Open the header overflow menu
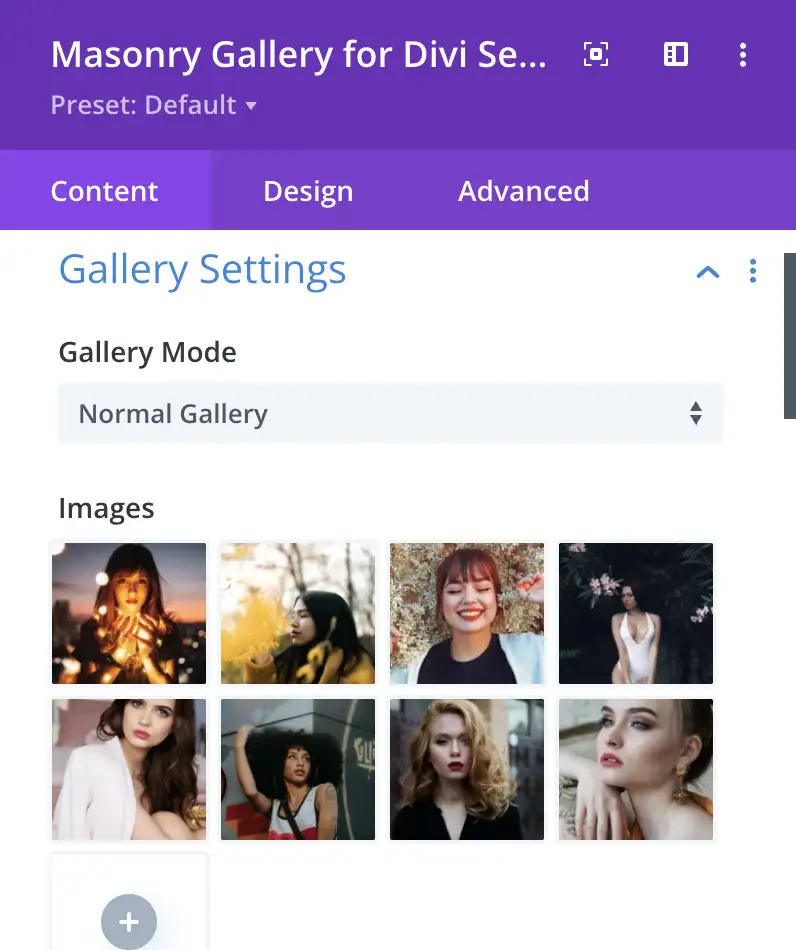The width and height of the screenshot is (796, 950). [x=742, y=55]
